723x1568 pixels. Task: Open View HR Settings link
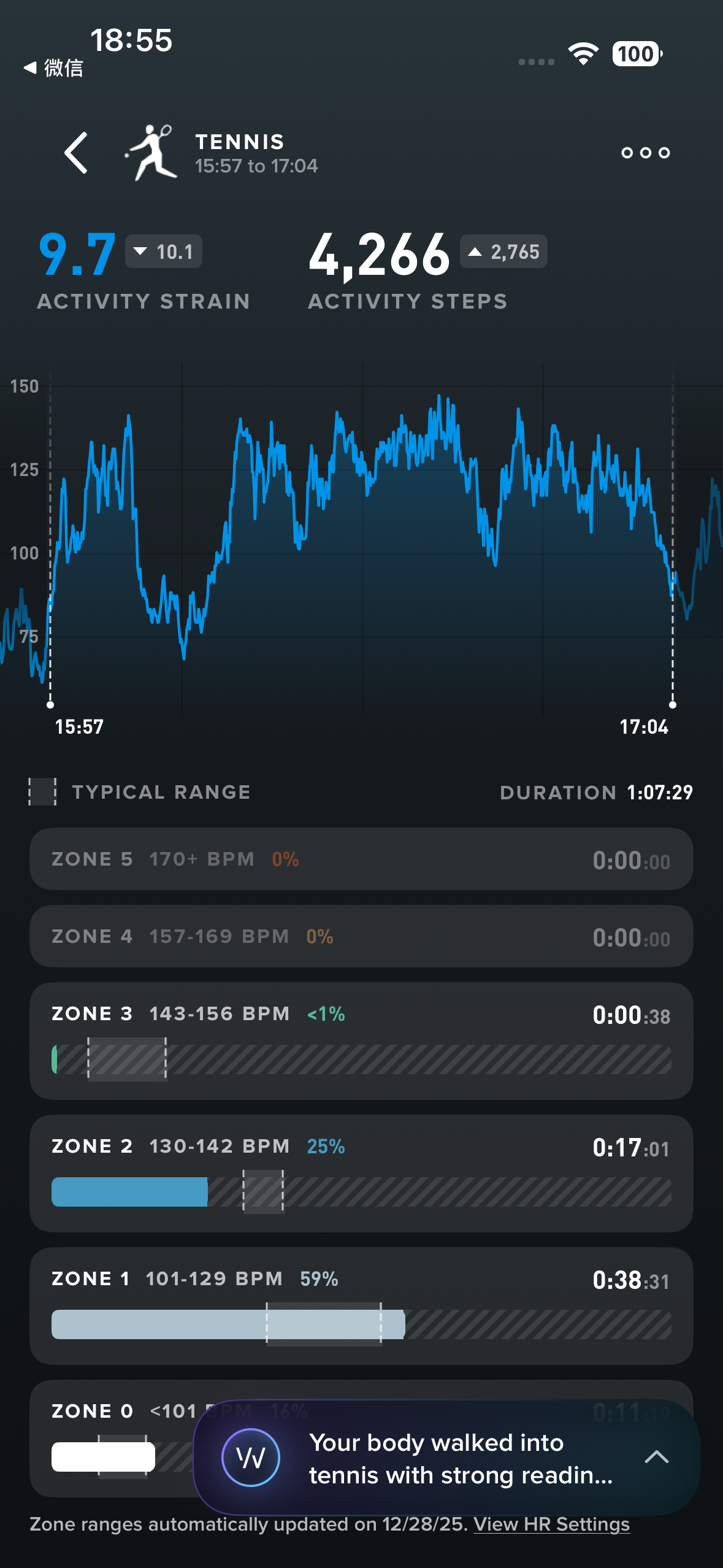551,1524
